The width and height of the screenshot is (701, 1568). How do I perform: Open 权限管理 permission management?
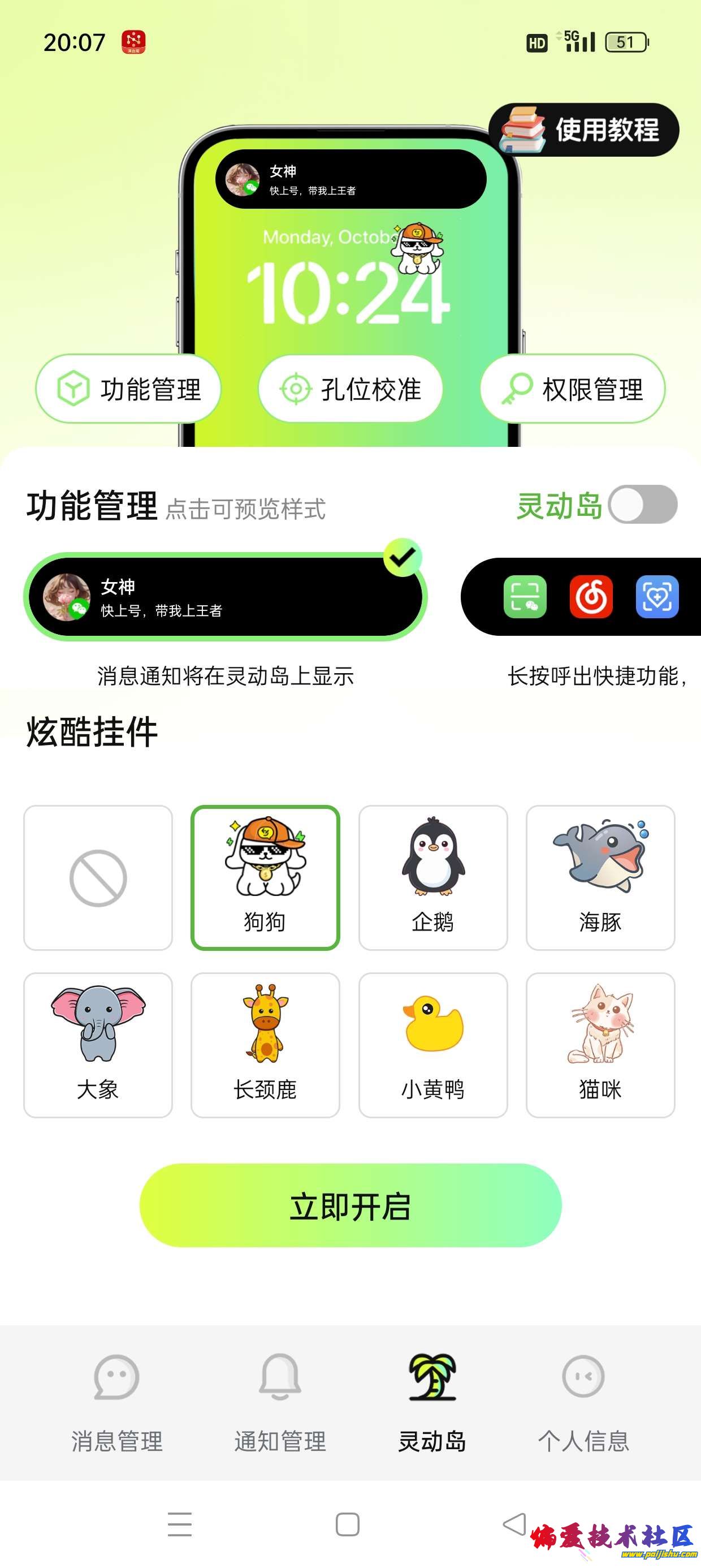pyautogui.click(x=572, y=389)
